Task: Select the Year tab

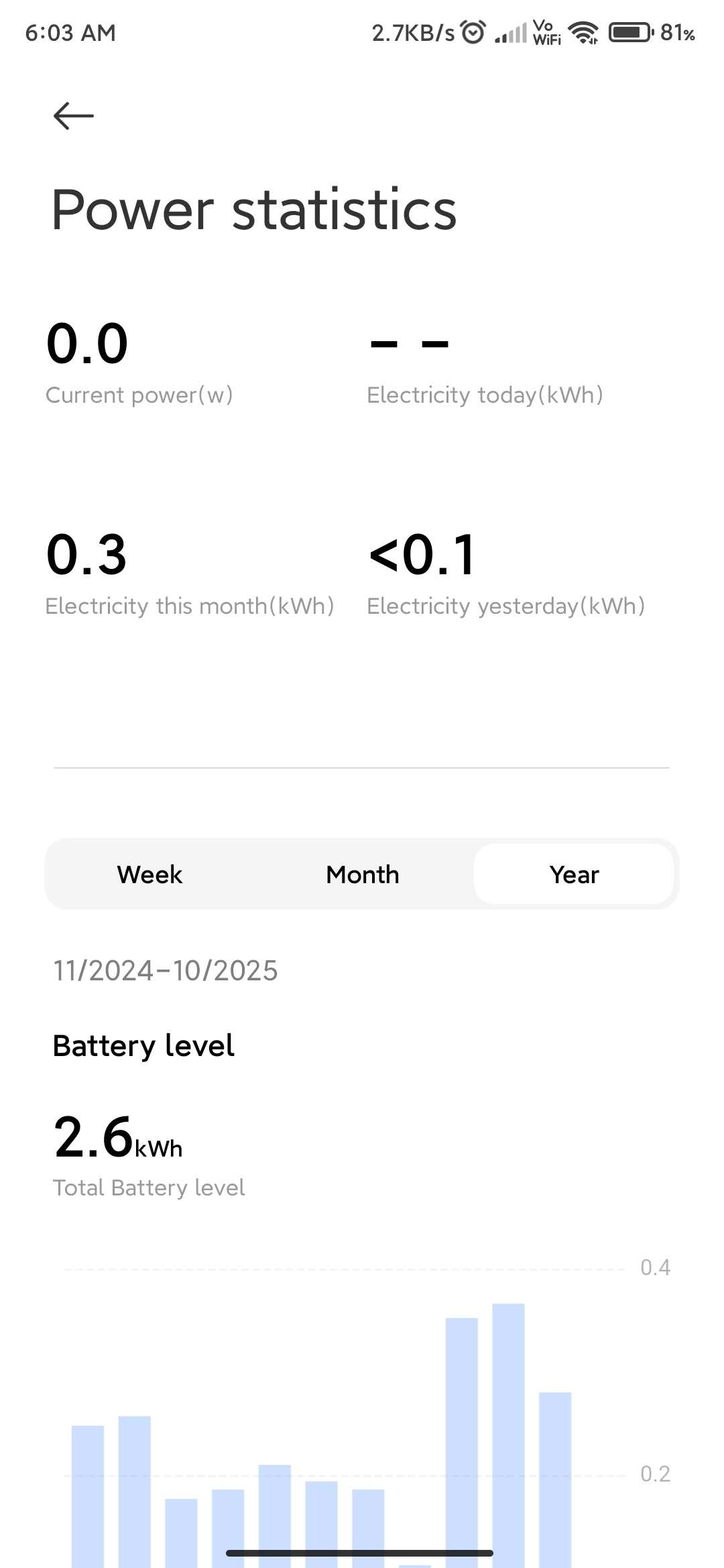Action: click(574, 874)
